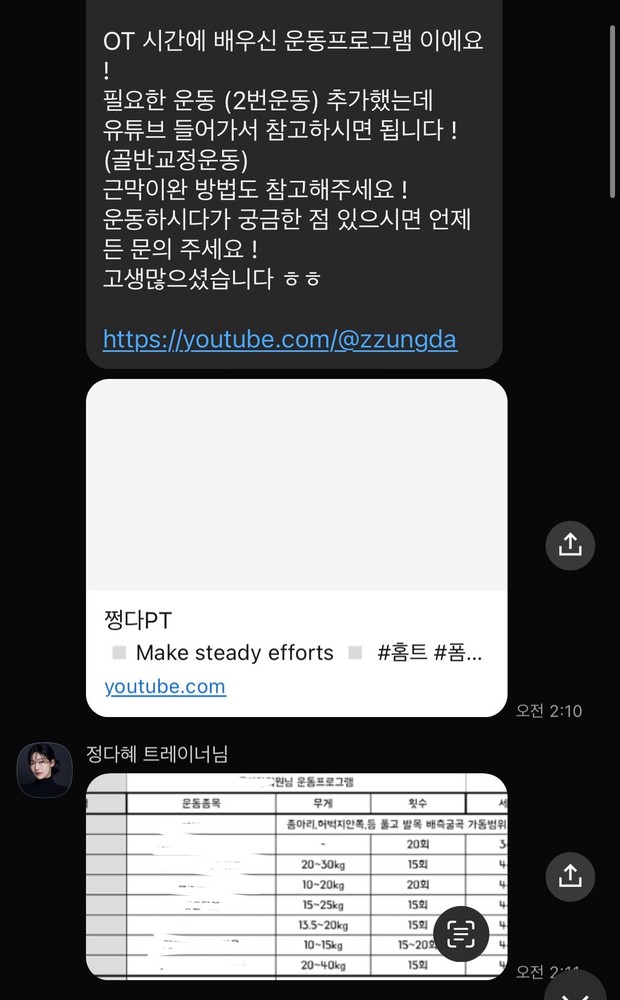Share the 쩡다PT link preview
This screenshot has height=1000, width=620.
click(x=570, y=544)
